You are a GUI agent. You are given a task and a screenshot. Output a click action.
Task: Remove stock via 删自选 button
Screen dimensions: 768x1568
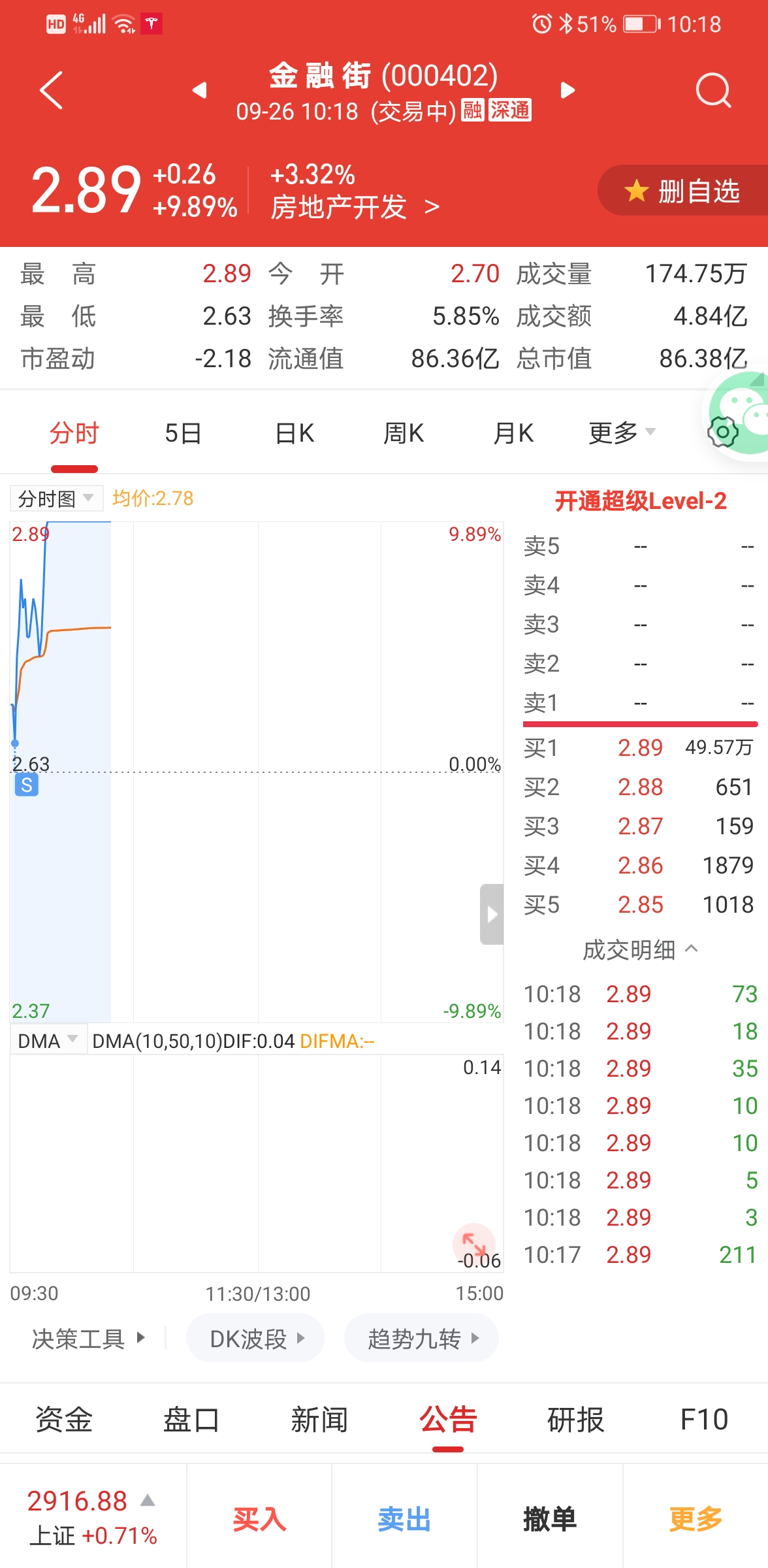tap(682, 191)
